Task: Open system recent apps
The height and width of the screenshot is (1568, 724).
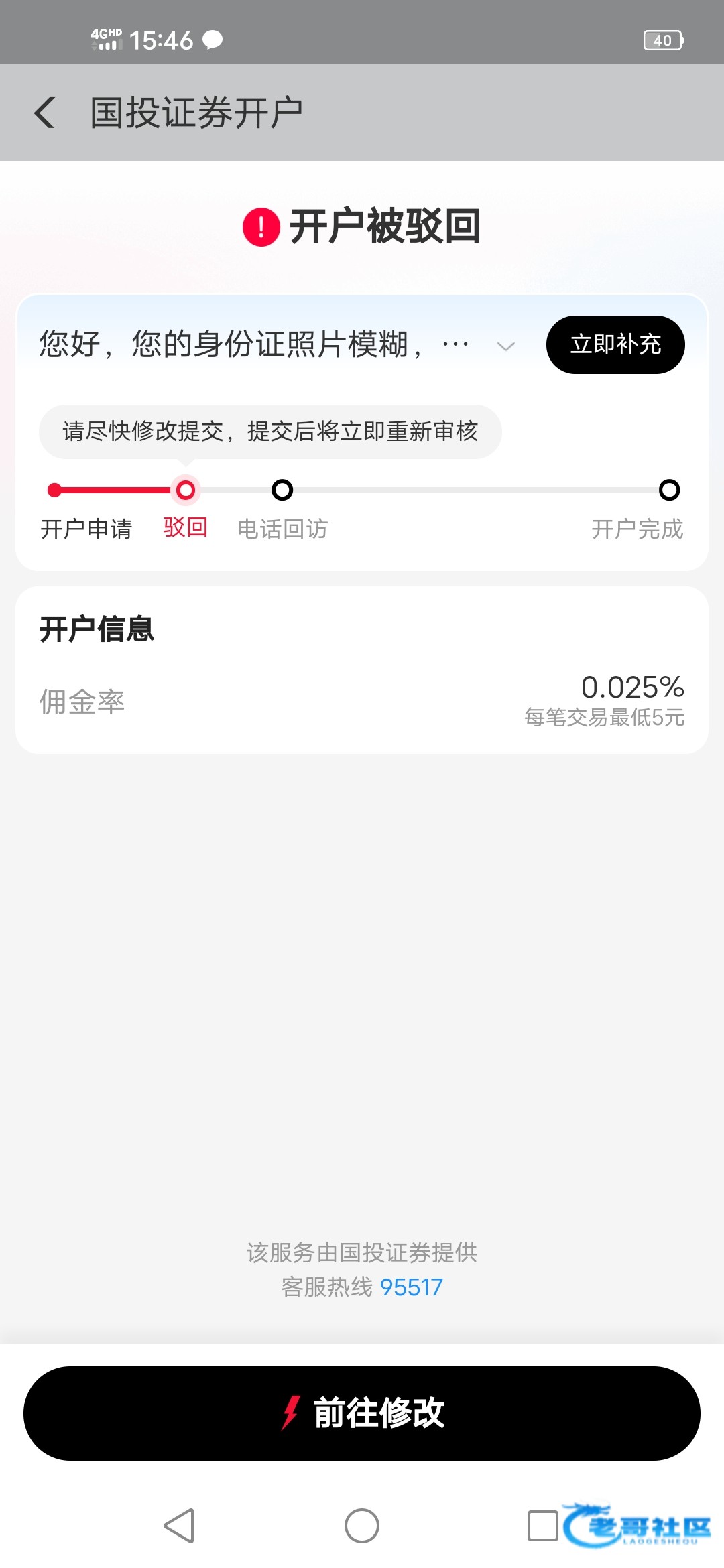Action: [x=542, y=1526]
